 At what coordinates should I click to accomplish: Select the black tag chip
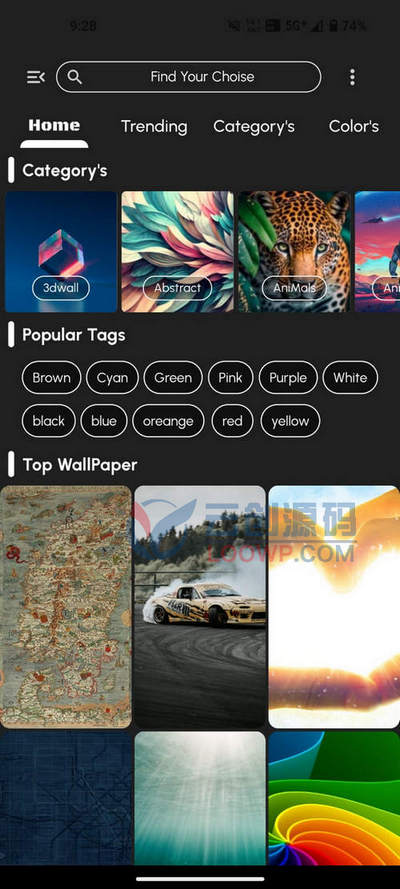point(48,421)
